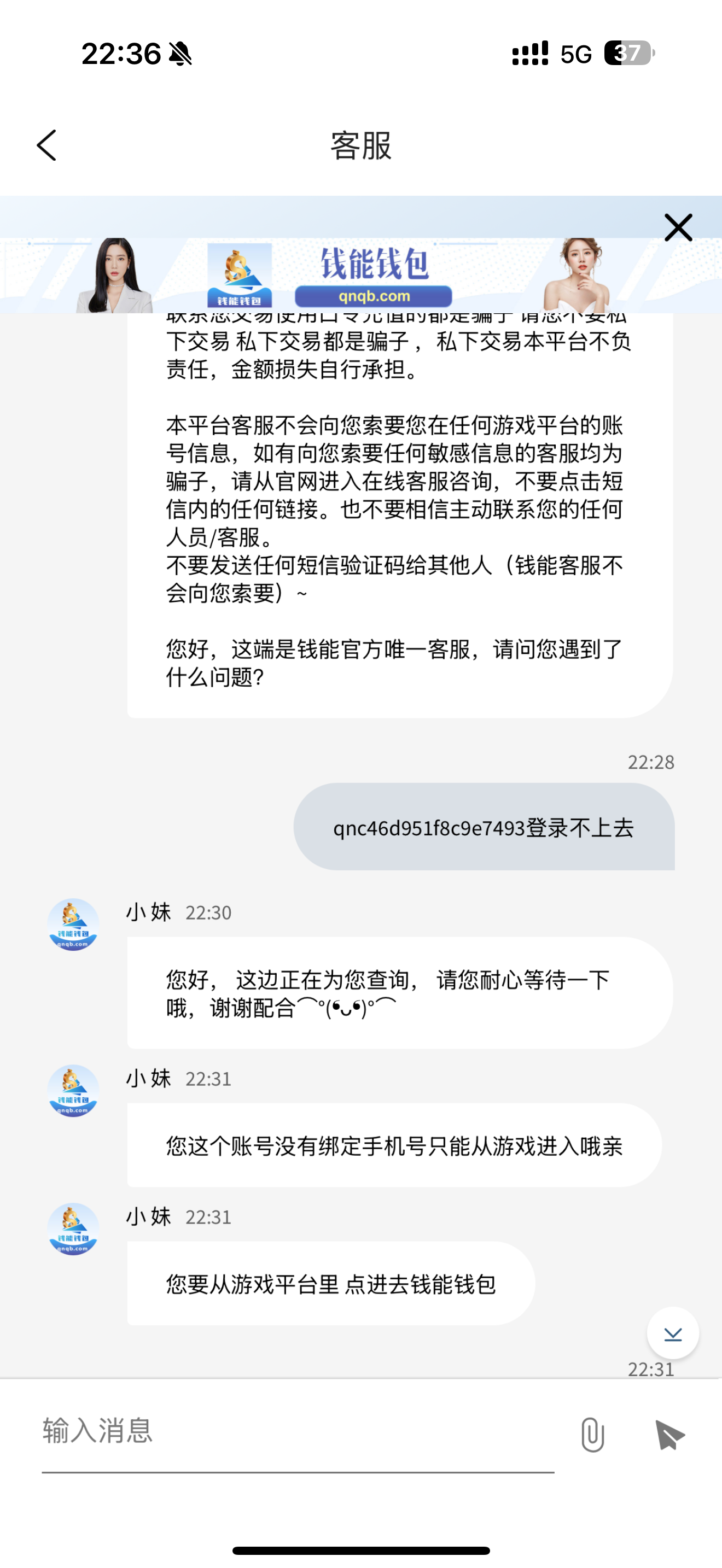The width and height of the screenshot is (722, 1568).
Task: Jump to the latest message
Action: coord(673,1333)
